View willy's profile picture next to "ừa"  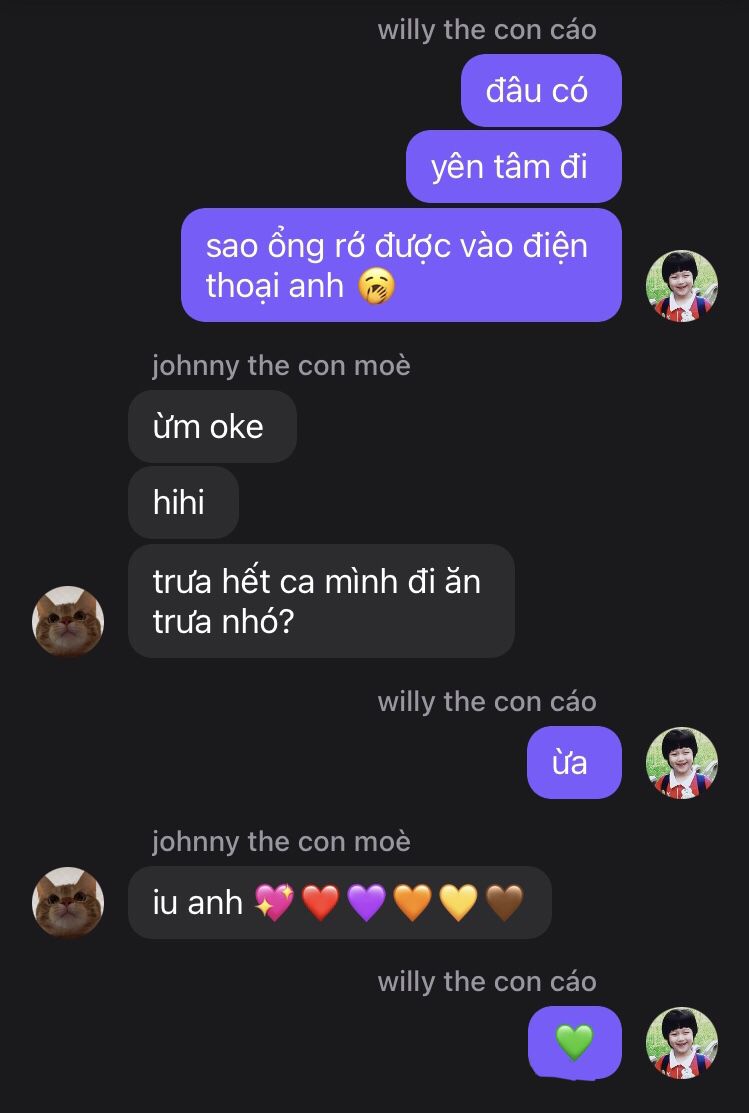click(683, 763)
